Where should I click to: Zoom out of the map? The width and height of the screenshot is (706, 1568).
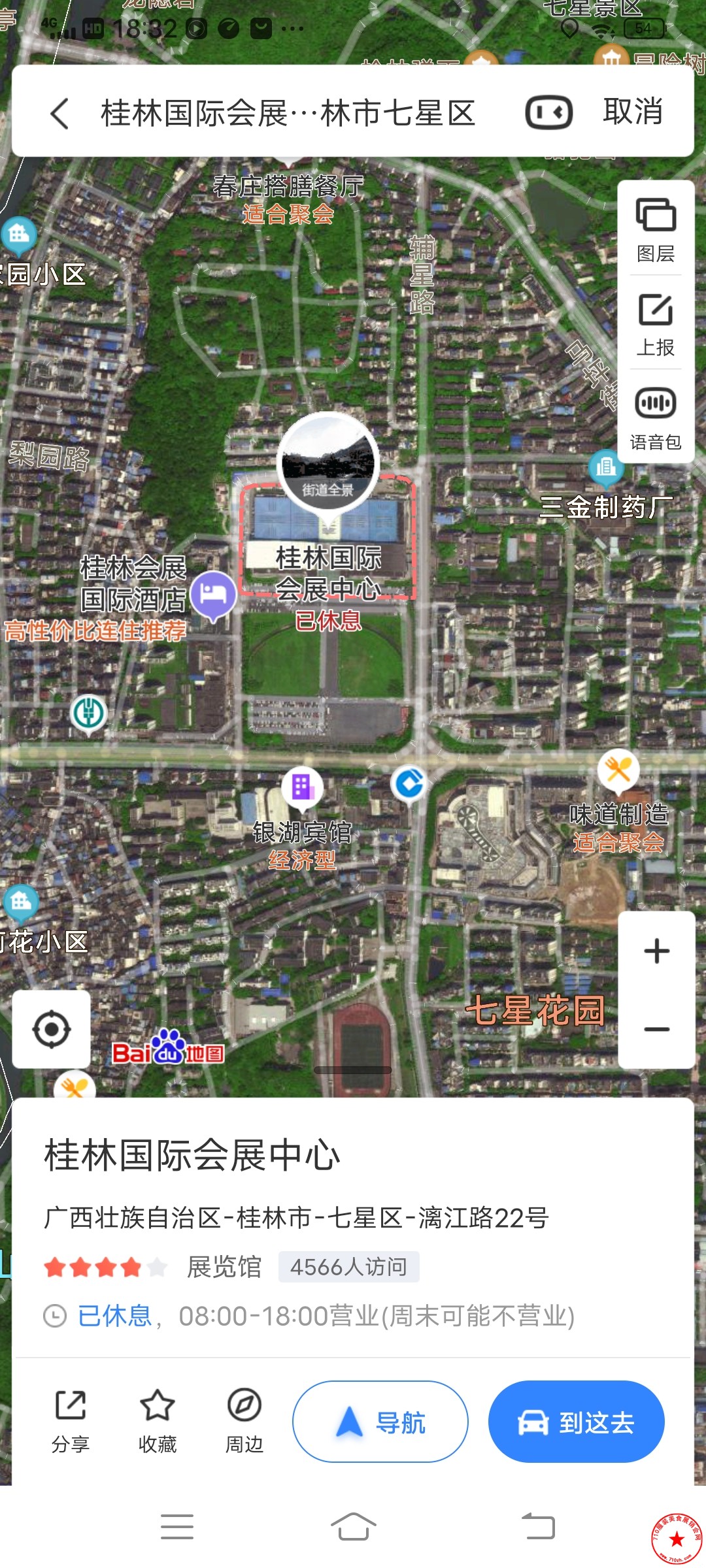point(656,1030)
